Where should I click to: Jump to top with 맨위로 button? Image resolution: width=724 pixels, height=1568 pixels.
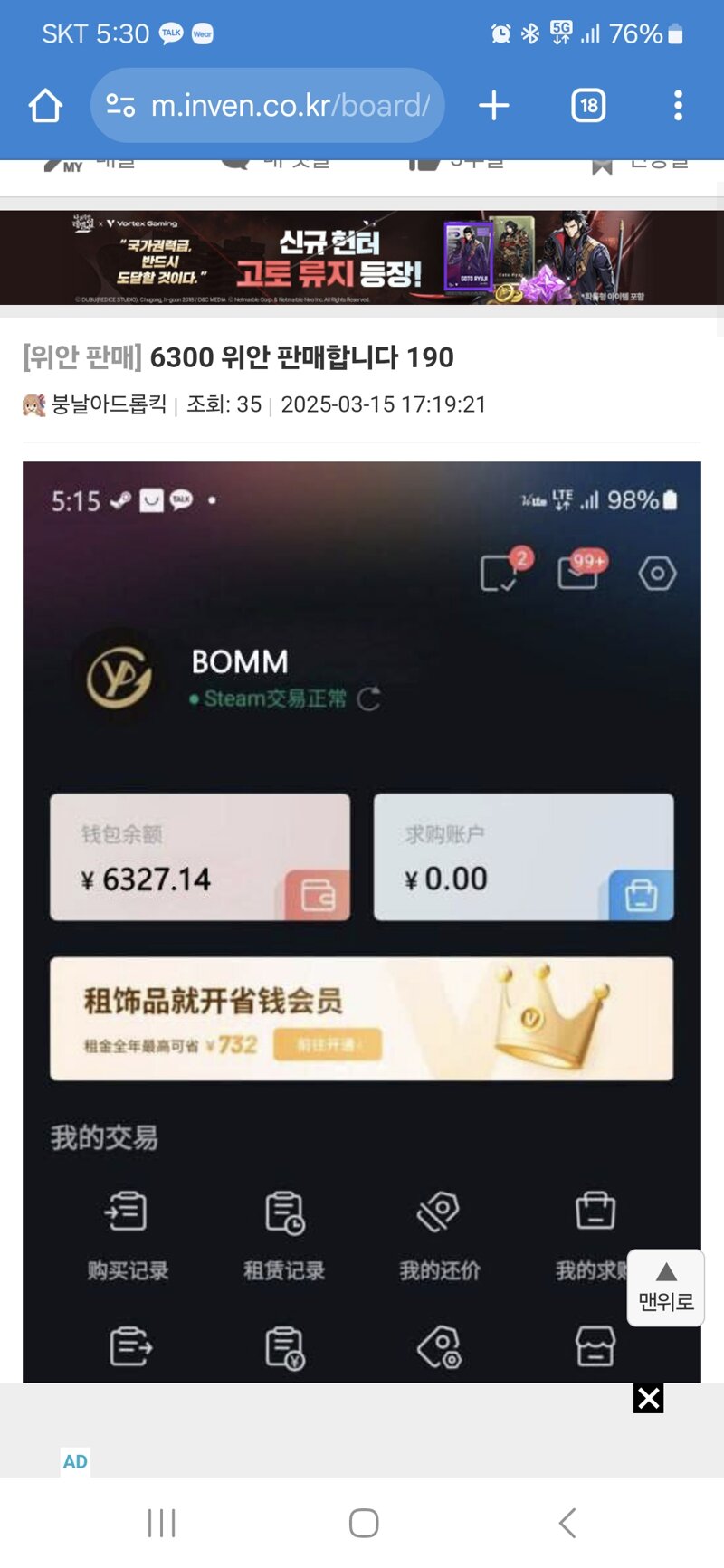click(x=665, y=1288)
